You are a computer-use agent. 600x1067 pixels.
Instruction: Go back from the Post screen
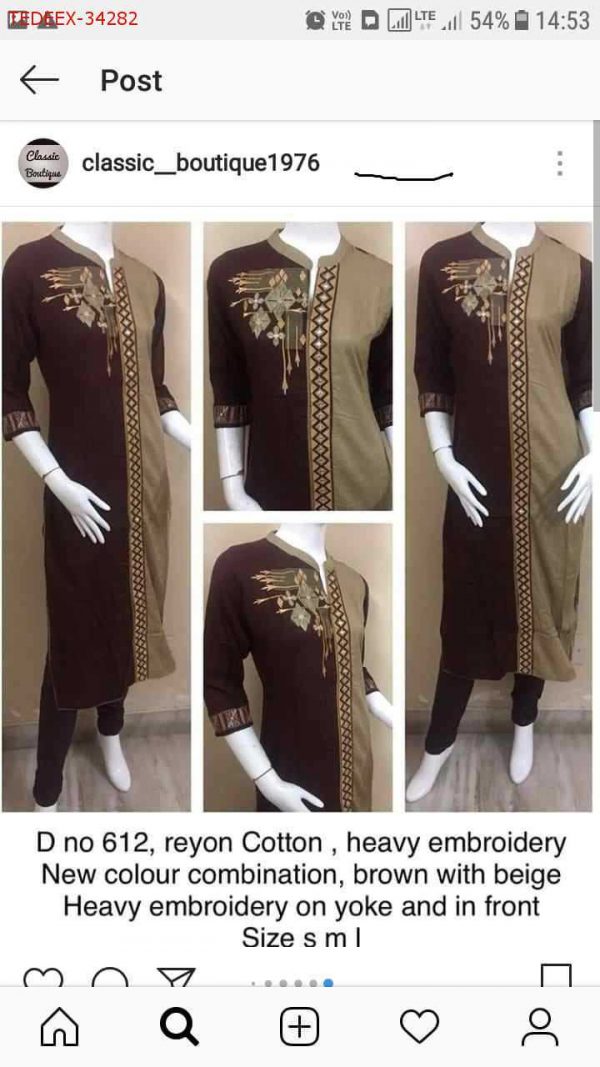click(39, 80)
